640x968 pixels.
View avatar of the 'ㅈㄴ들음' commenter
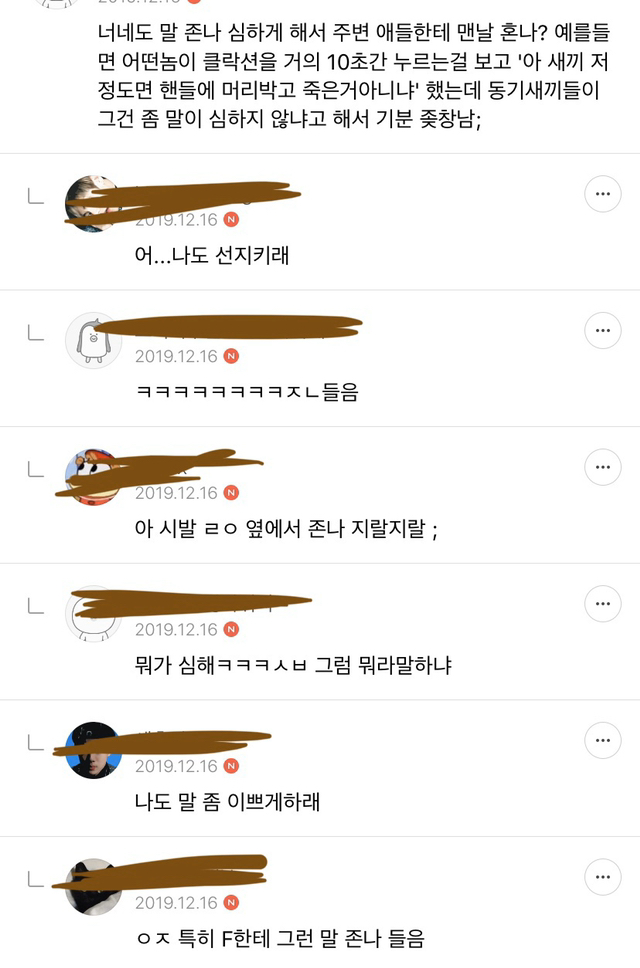coord(92,341)
